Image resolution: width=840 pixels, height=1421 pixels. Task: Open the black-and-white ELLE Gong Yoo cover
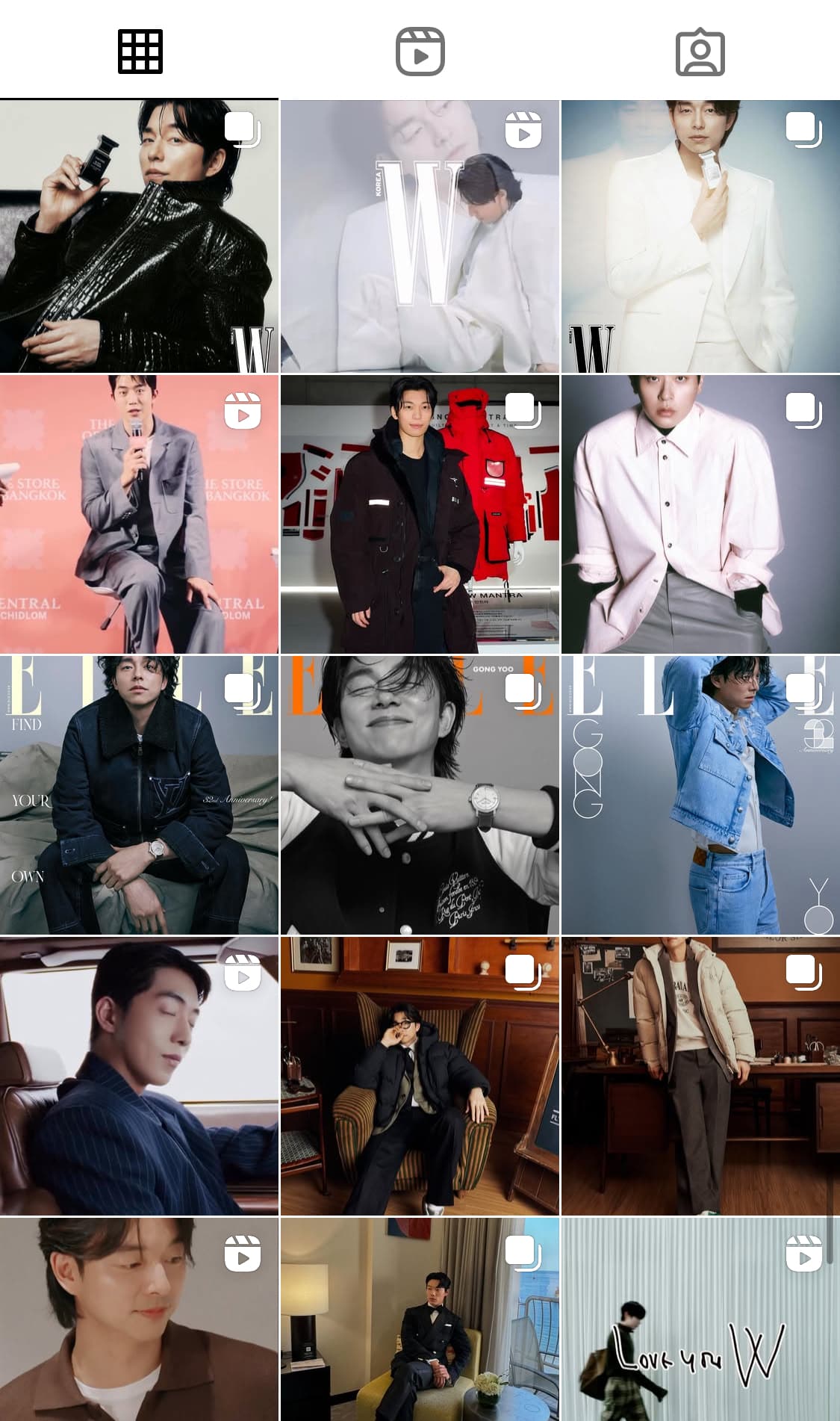click(420, 795)
